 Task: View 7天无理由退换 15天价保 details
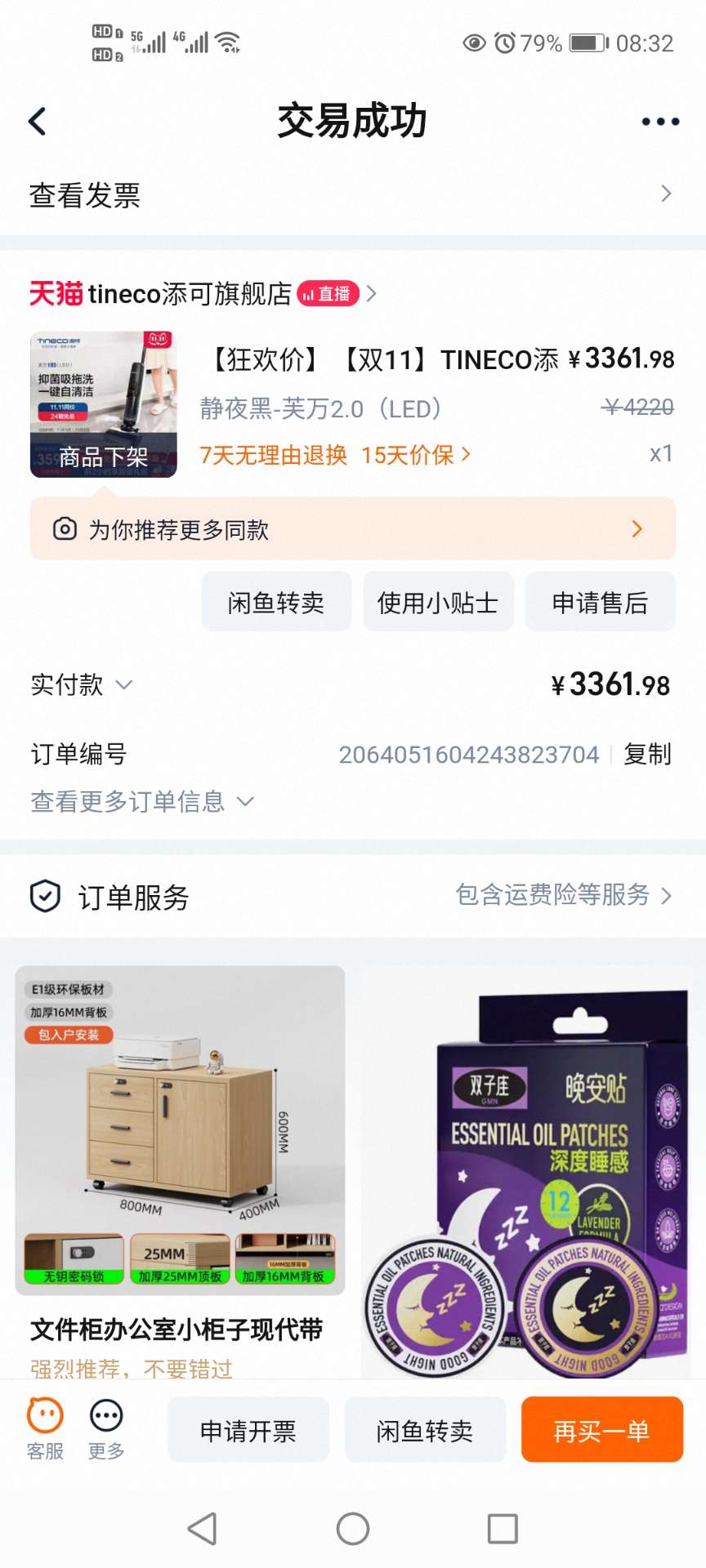tap(334, 455)
